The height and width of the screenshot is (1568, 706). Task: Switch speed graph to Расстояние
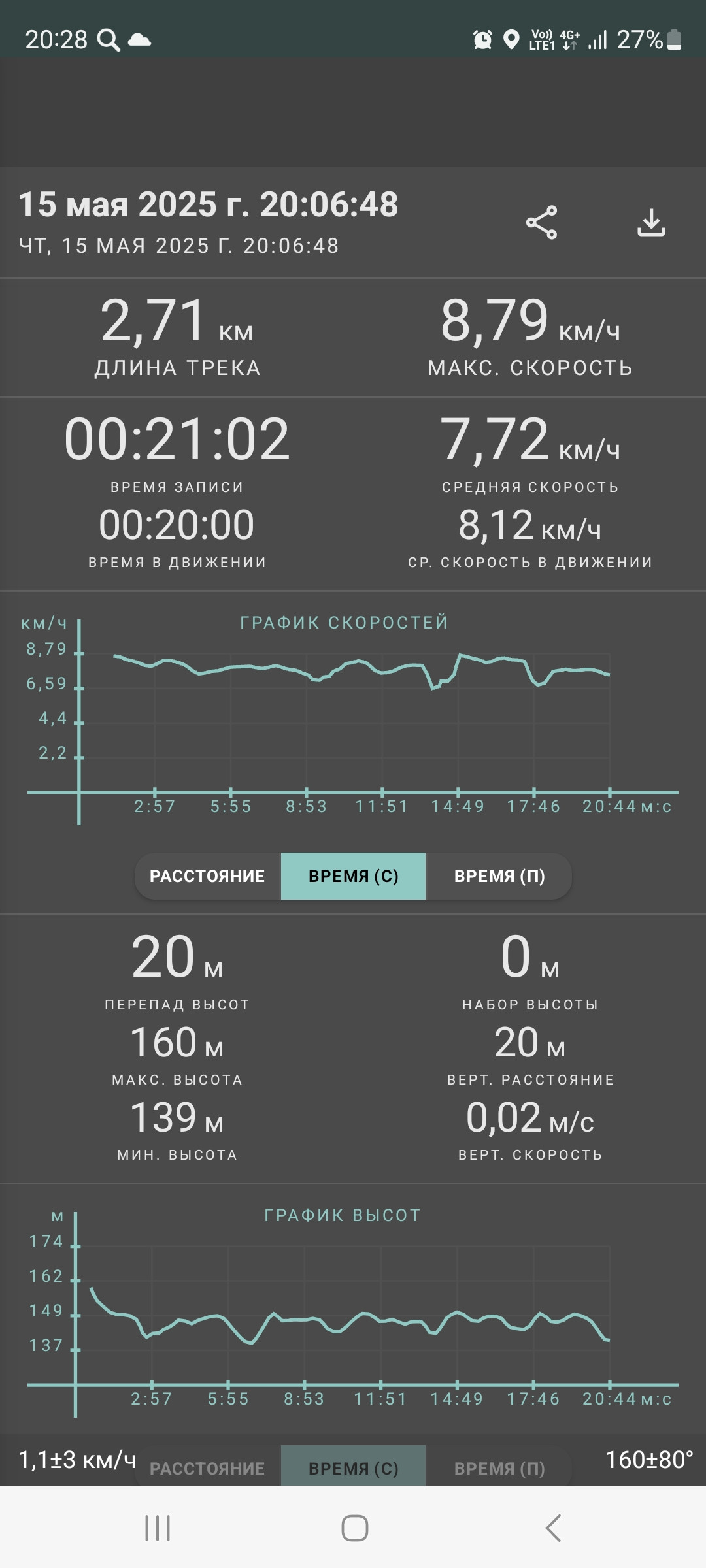(x=207, y=876)
